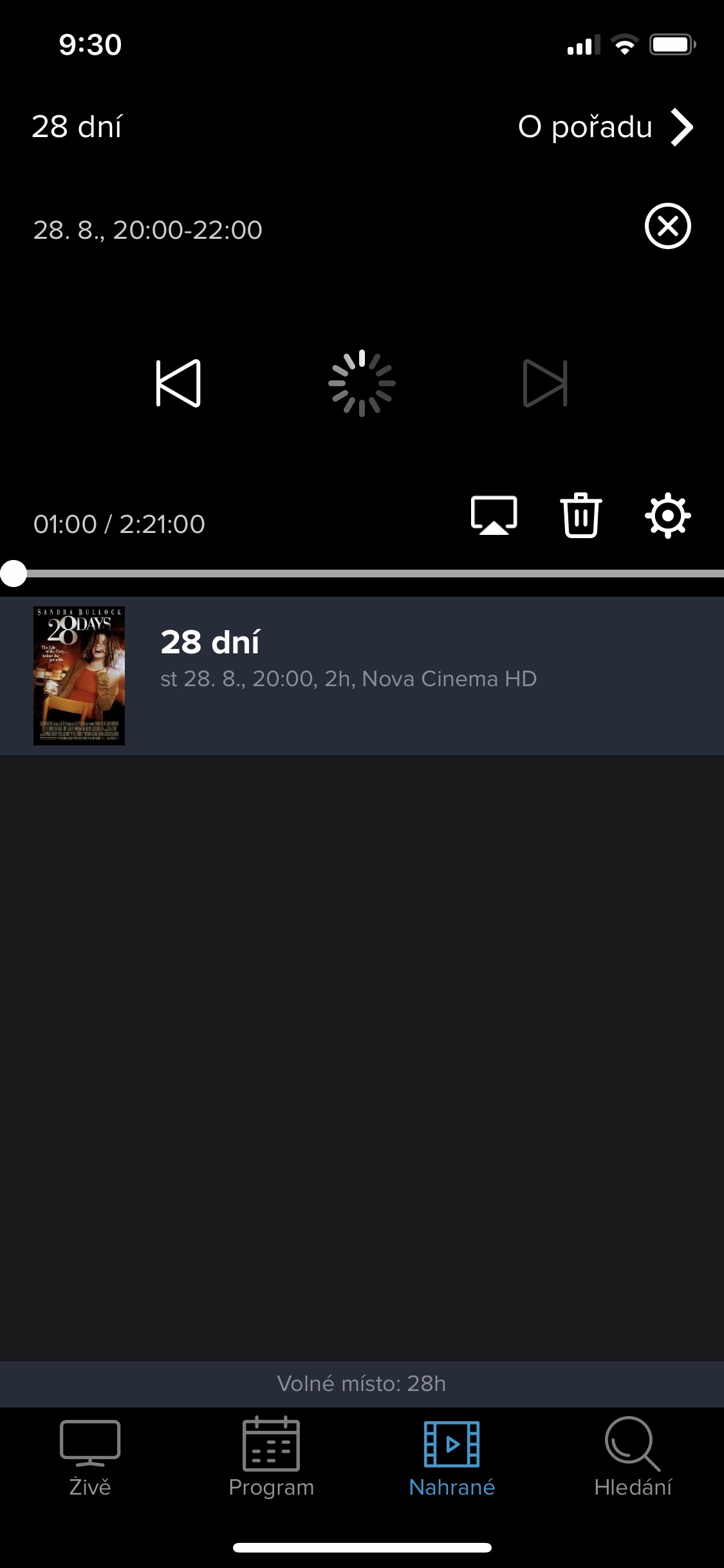This screenshot has height=1568, width=724.
Task: Open the 28 dní recording row
Action: coord(362,676)
